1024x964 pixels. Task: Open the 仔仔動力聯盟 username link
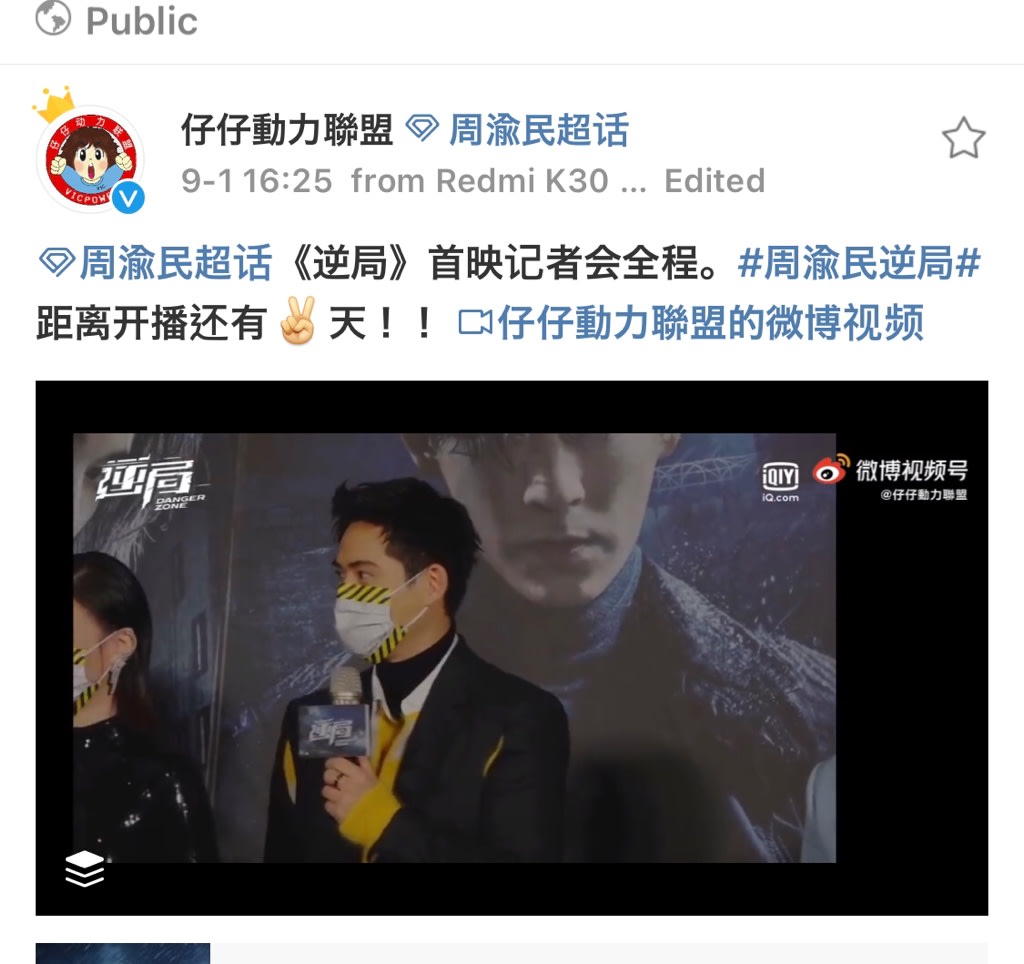287,130
